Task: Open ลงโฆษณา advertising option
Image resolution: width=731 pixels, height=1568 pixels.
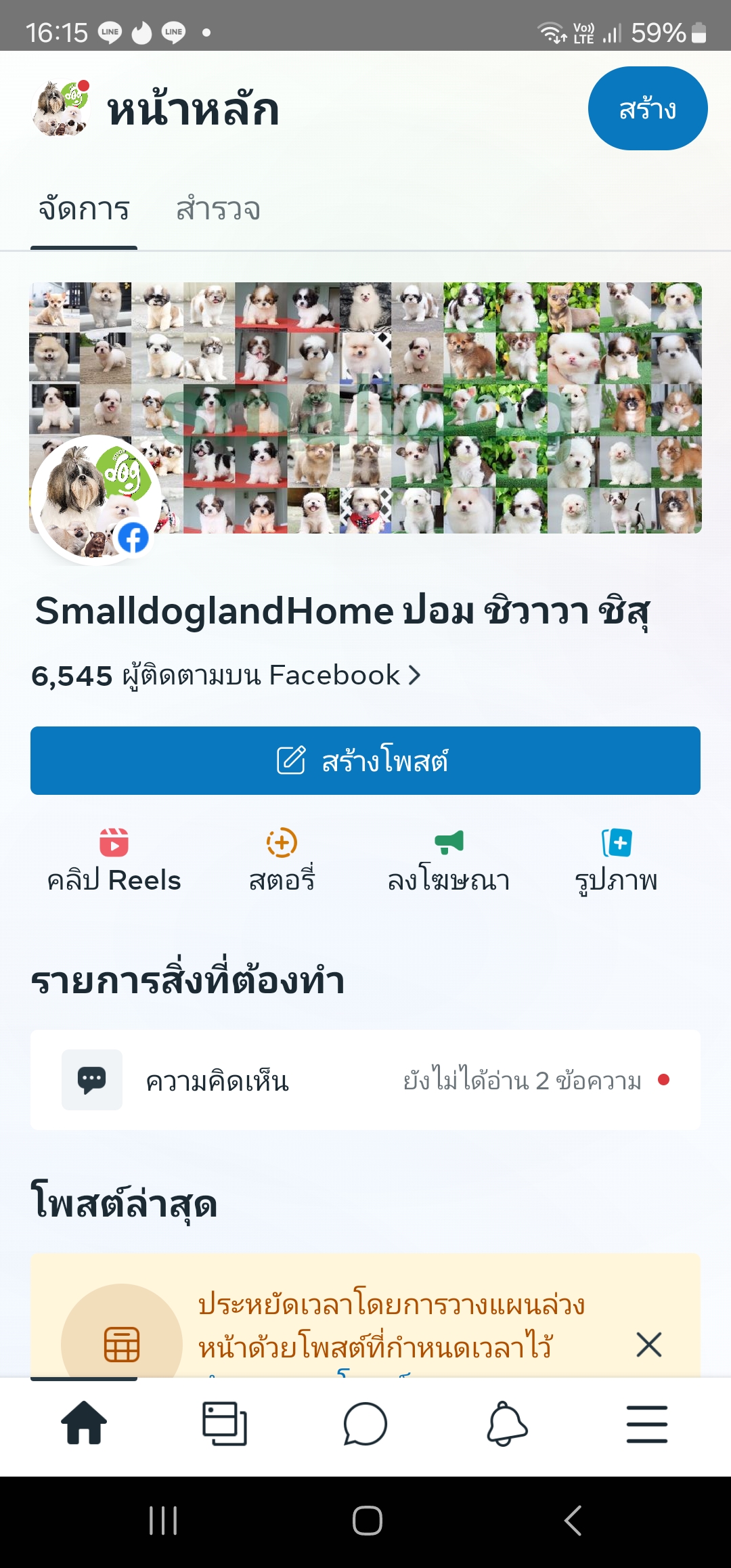Action: coord(449,861)
